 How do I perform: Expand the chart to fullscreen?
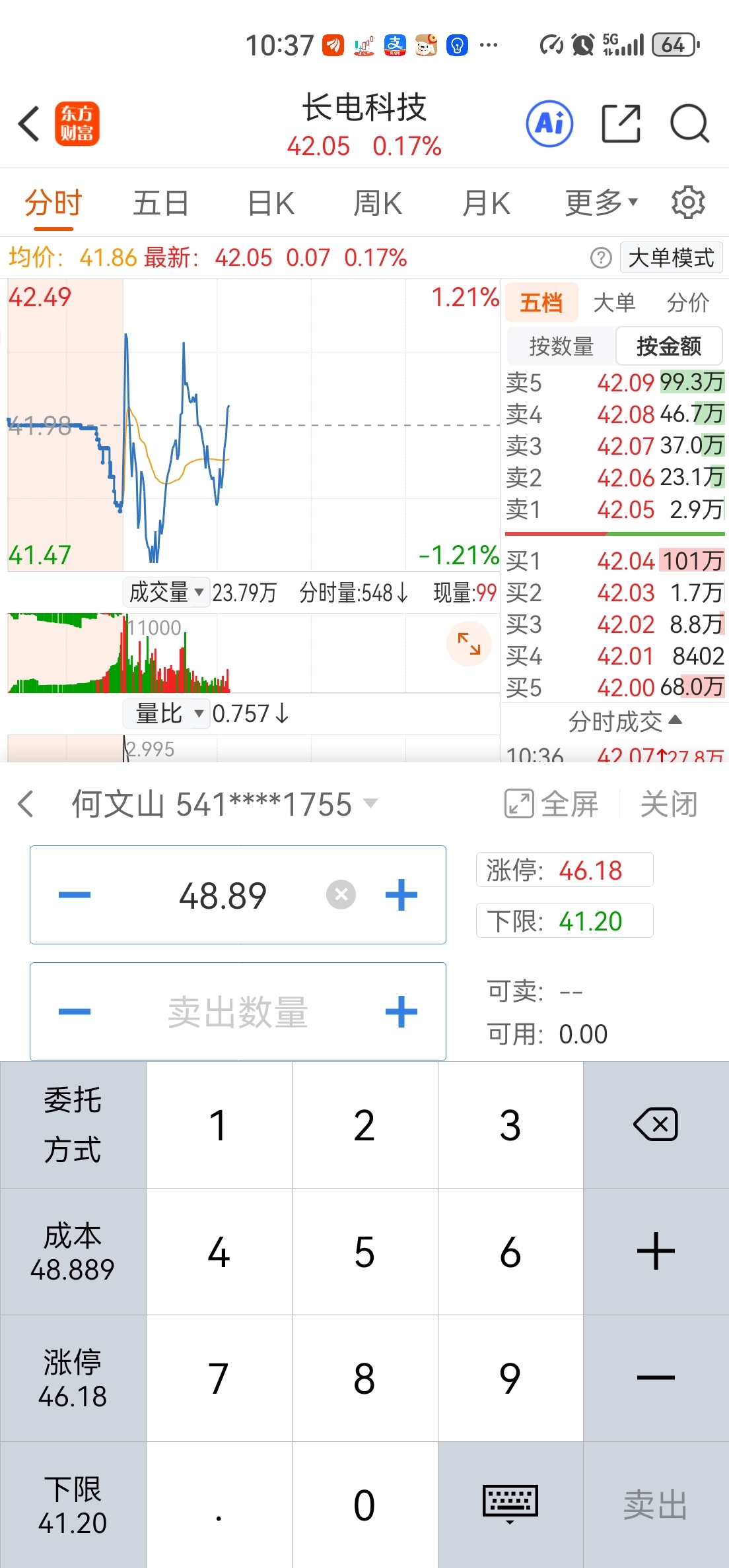469,643
